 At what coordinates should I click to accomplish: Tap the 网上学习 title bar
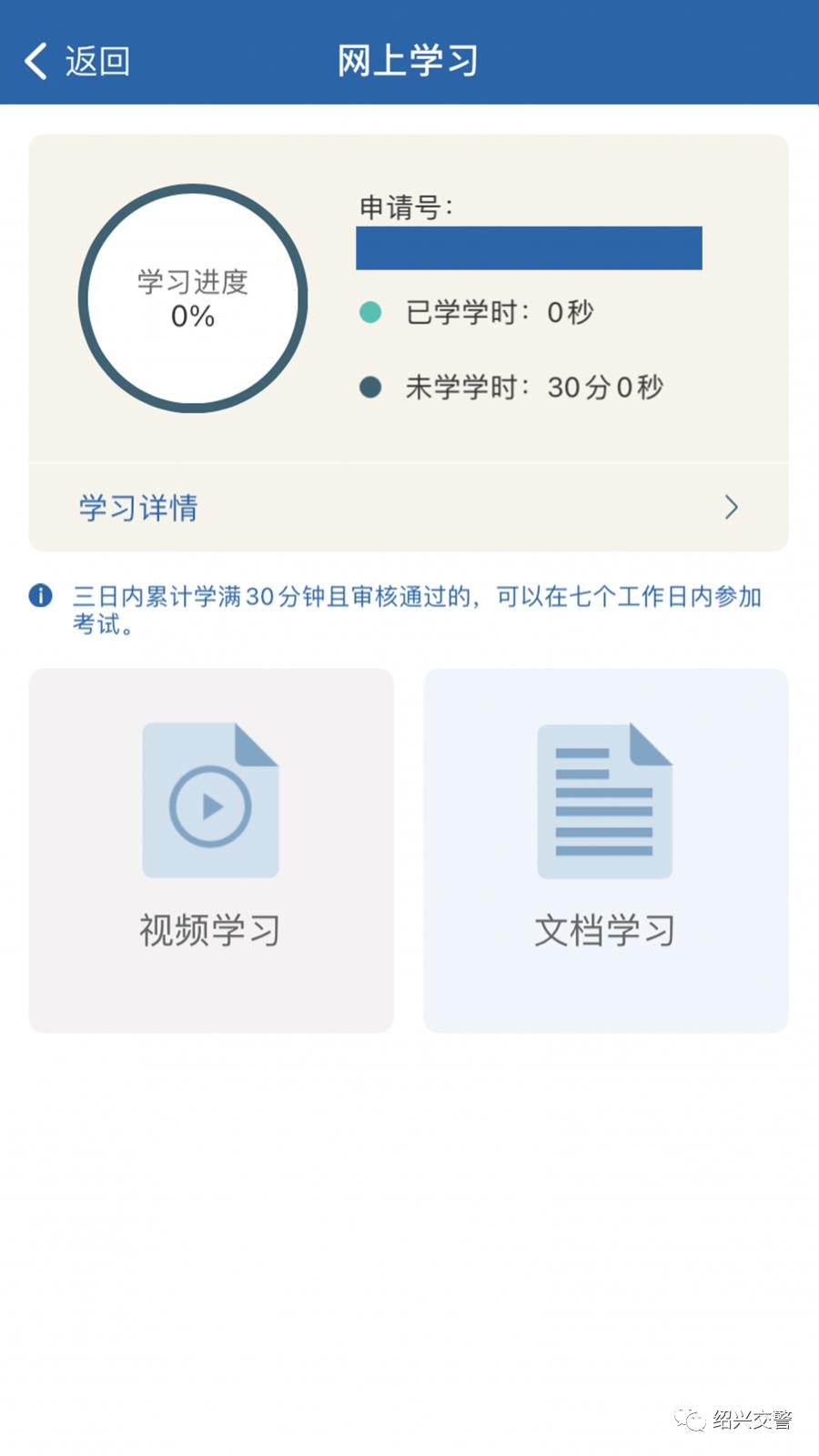click(x=409, y=63)
